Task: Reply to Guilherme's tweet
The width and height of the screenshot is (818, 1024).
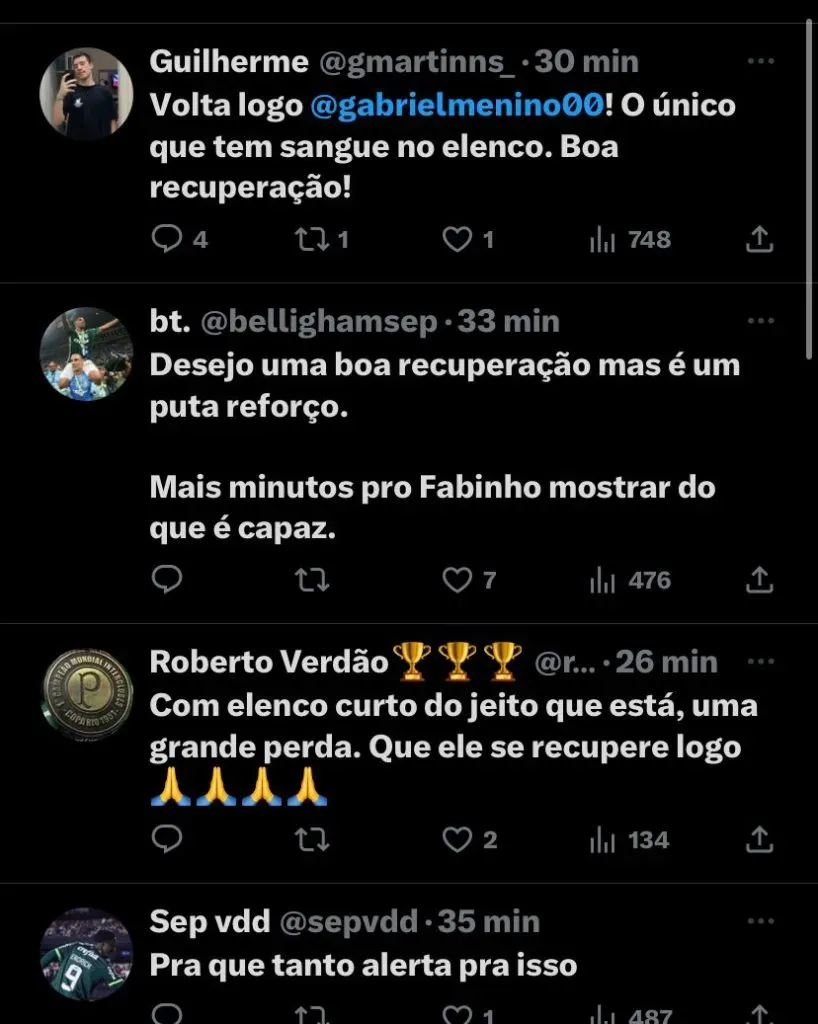Action: pyautogui.click(x=166, y=240)
